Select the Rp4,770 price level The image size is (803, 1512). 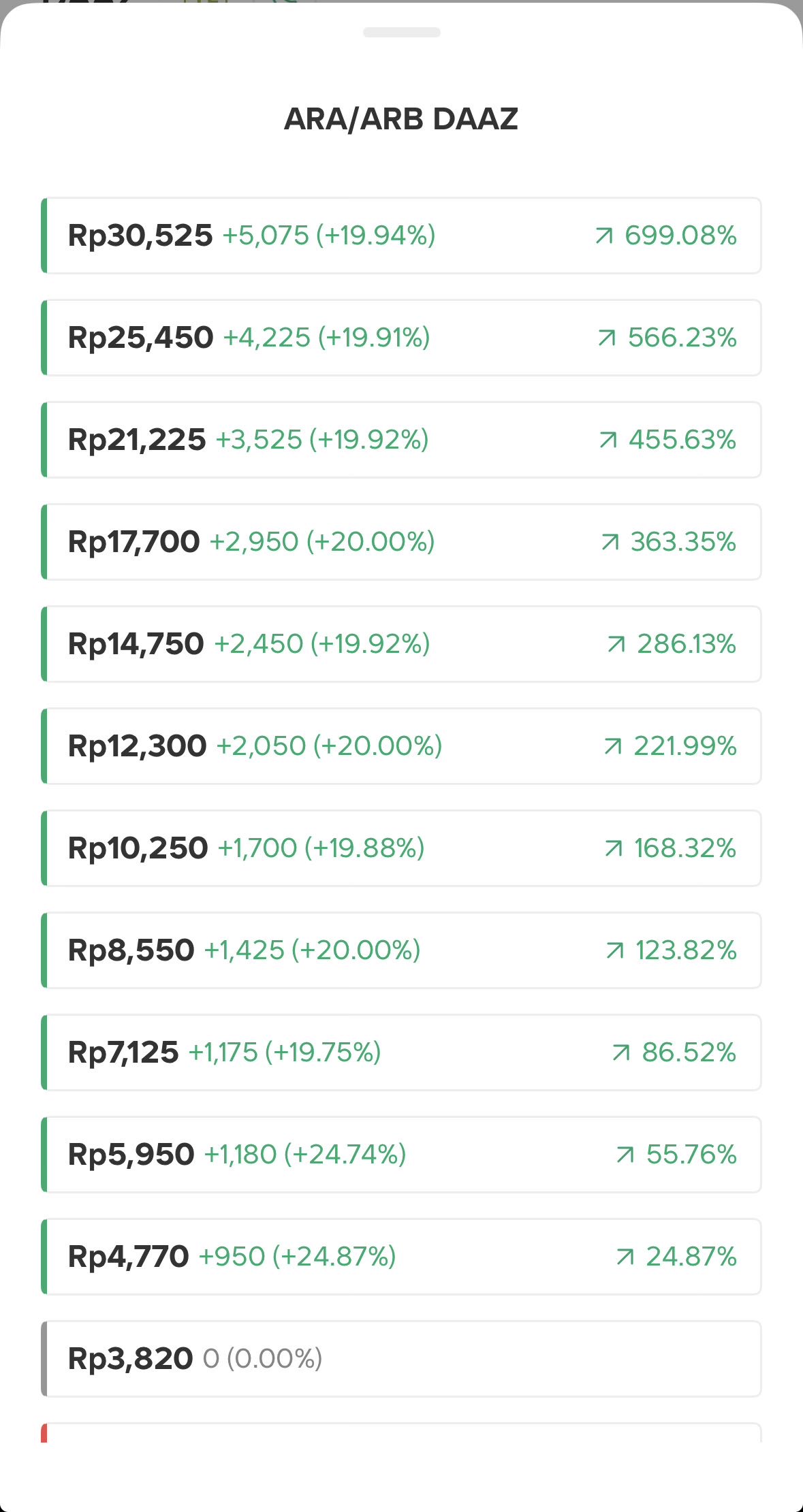(x=401, y=1257)
